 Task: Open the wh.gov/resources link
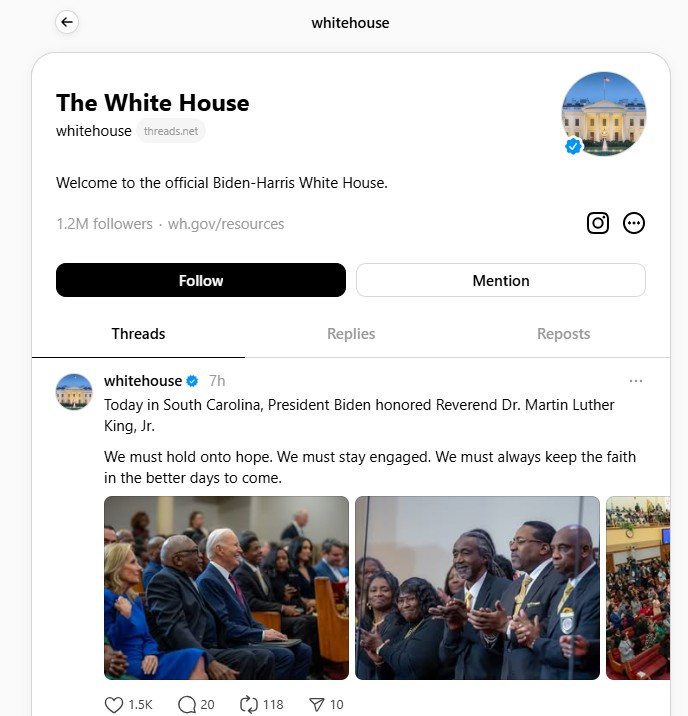click(226, 224)
